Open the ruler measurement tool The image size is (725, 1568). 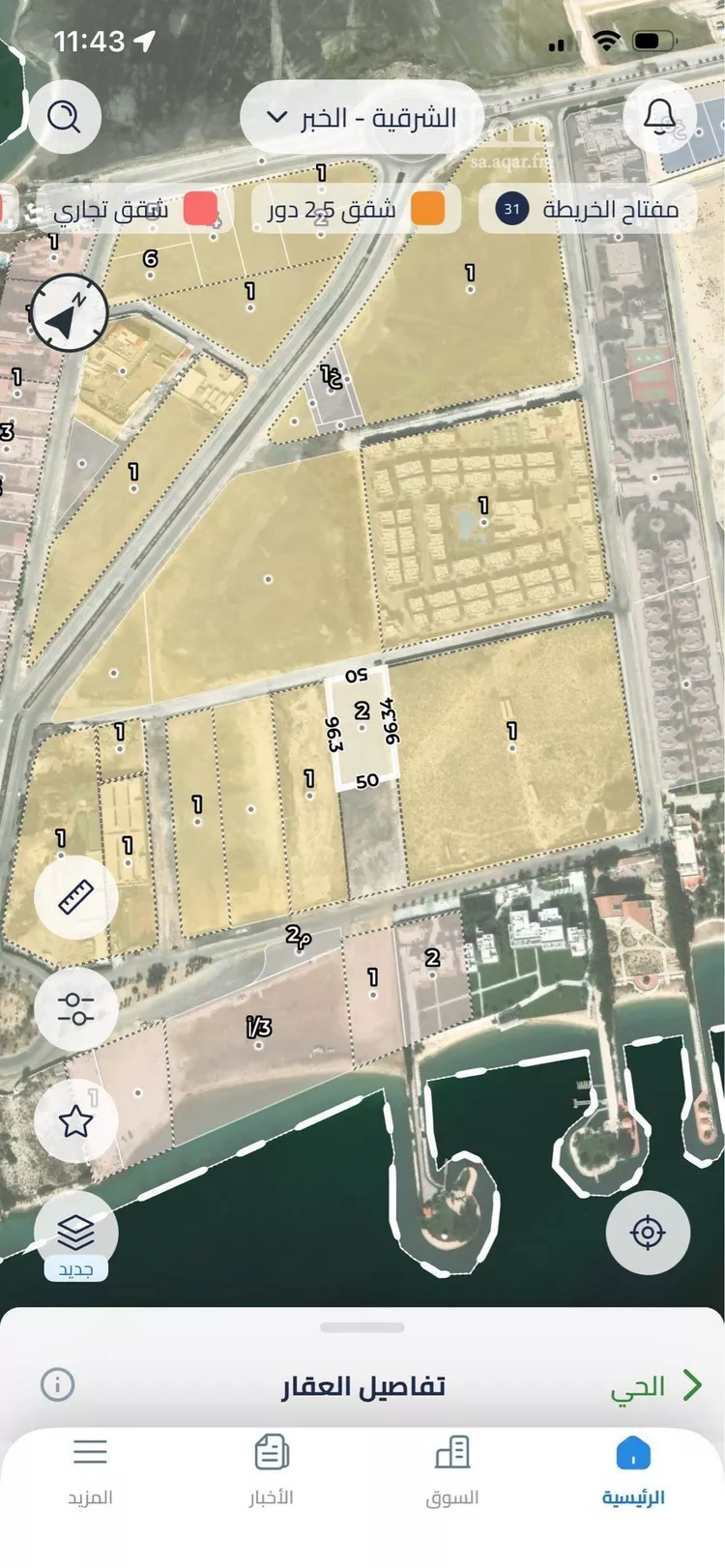pyautogui.click(x=75, y=897)
